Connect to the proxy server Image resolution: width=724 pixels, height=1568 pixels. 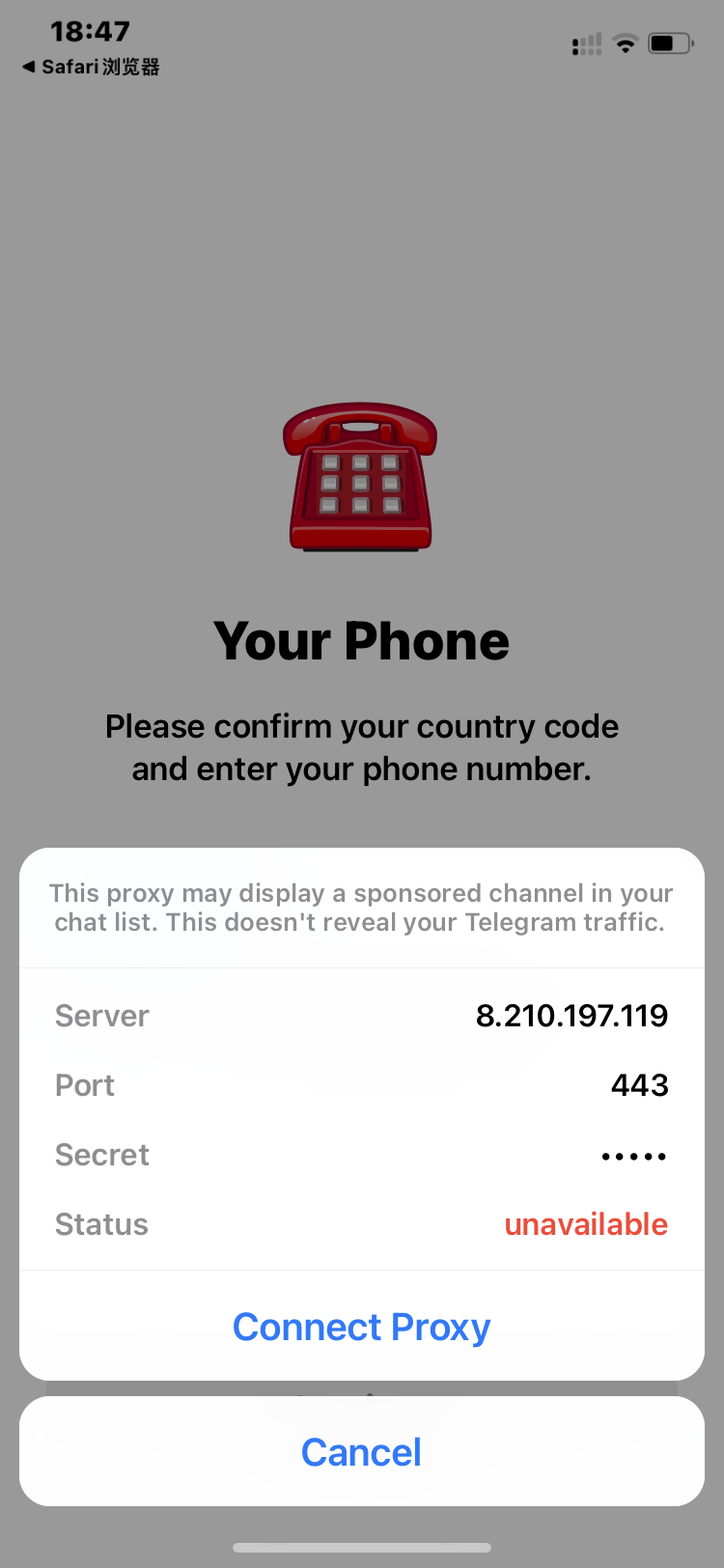pos(361,1327)
